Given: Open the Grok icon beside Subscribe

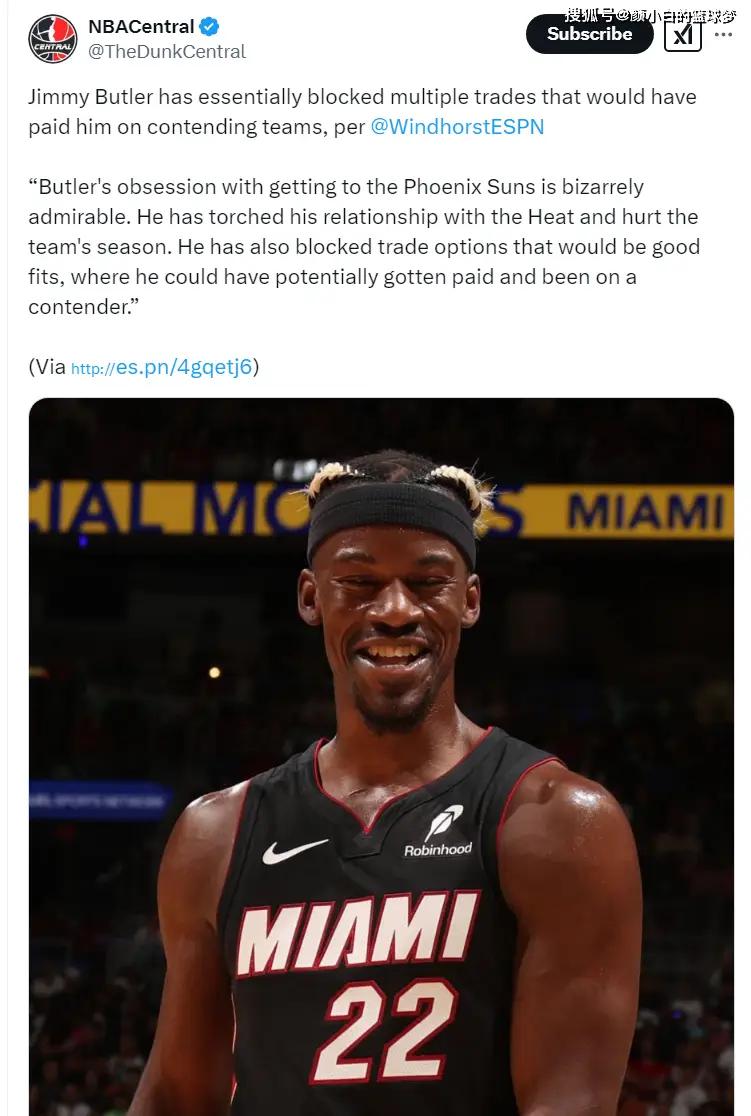Looking at the screenshot, I should 683,34.
